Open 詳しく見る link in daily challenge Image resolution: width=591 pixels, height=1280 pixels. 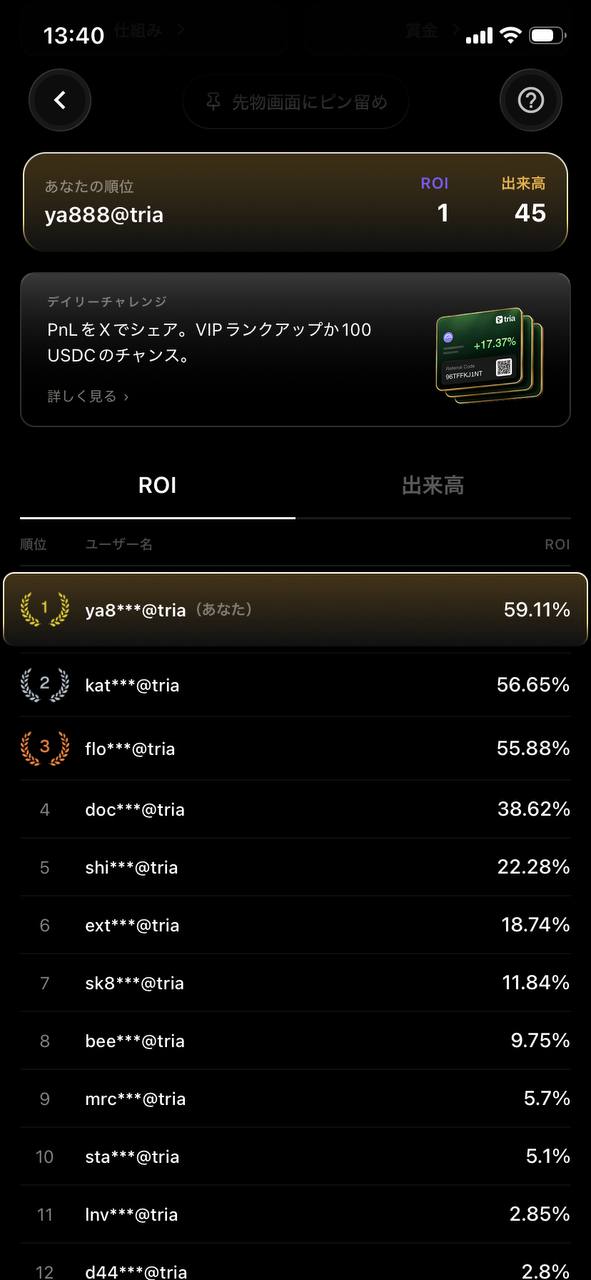coord(88,396)
